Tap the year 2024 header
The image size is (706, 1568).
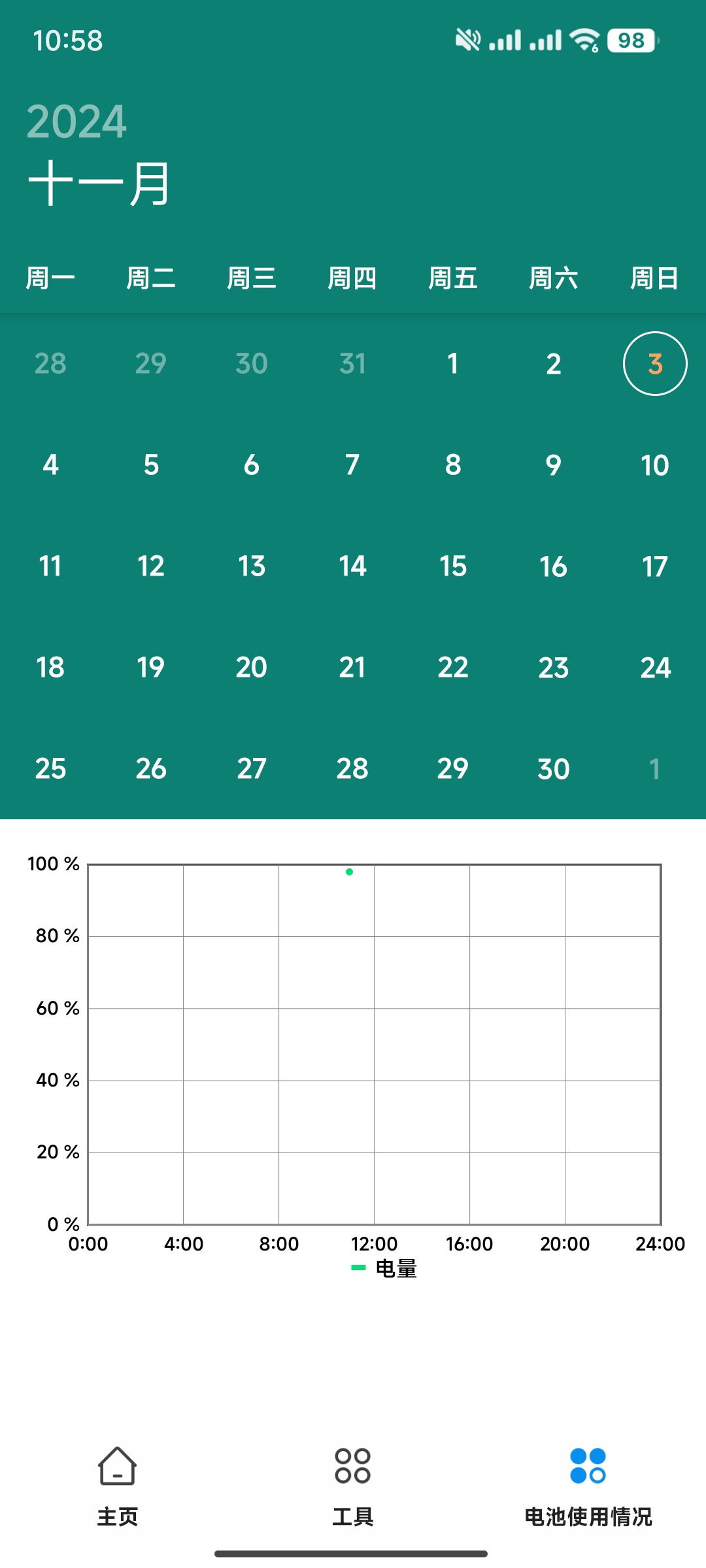pyautogui.click(x=76, y=122)
